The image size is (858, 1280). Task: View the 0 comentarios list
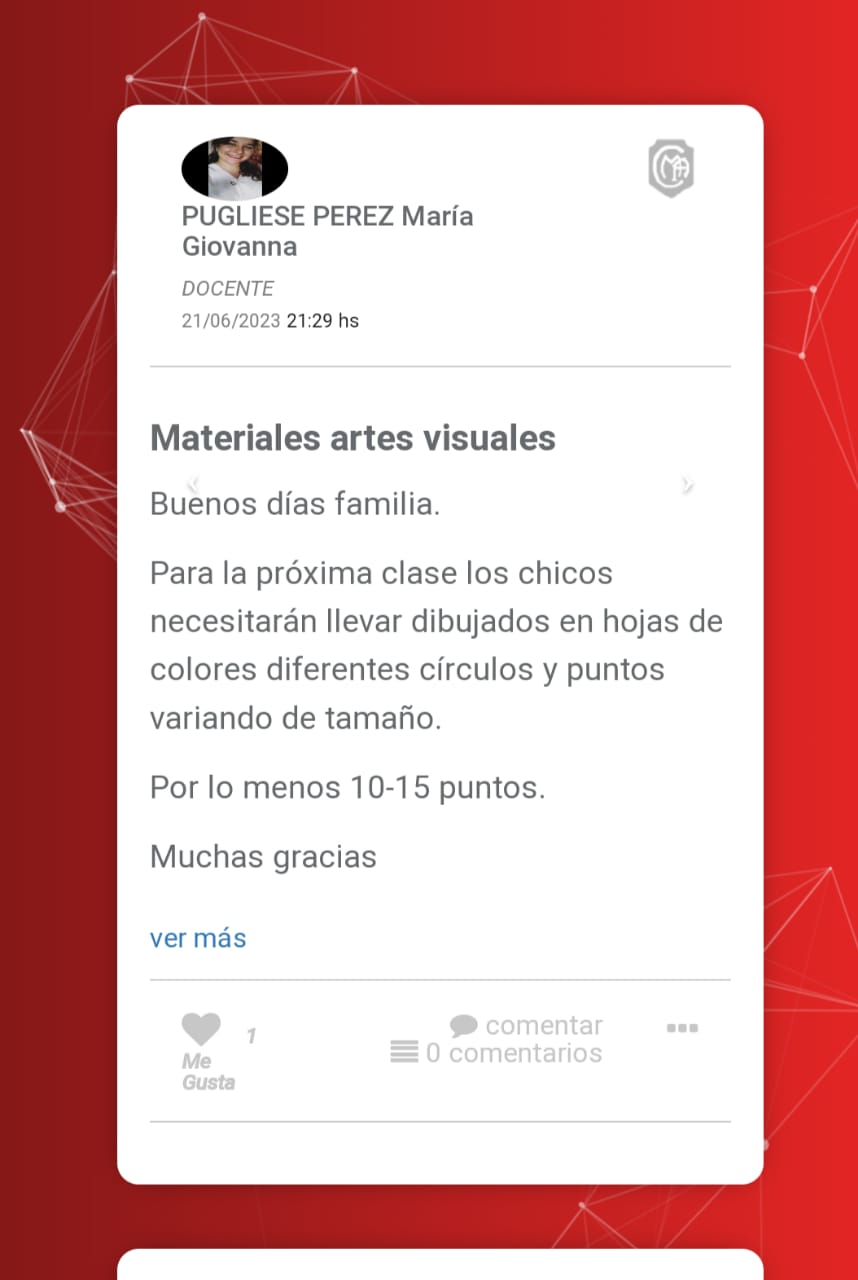tap(498, 1053)
